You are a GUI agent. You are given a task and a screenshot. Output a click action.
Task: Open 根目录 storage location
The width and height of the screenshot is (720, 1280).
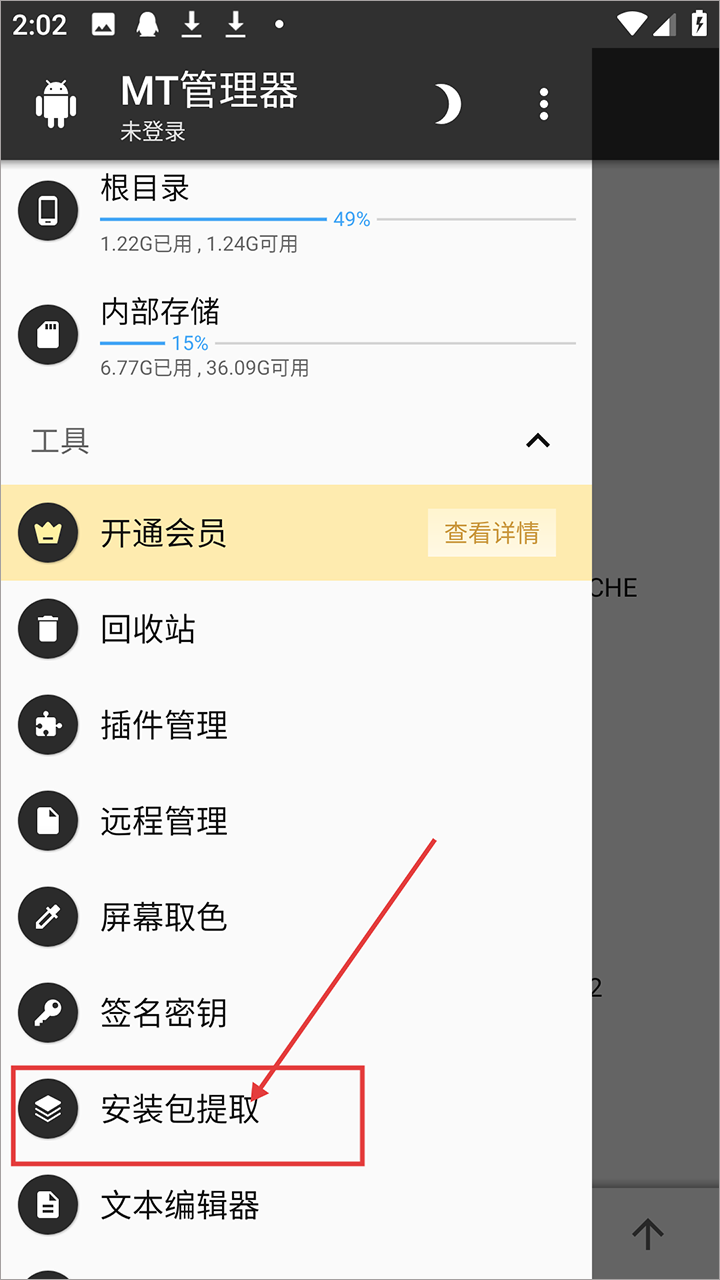296,212
